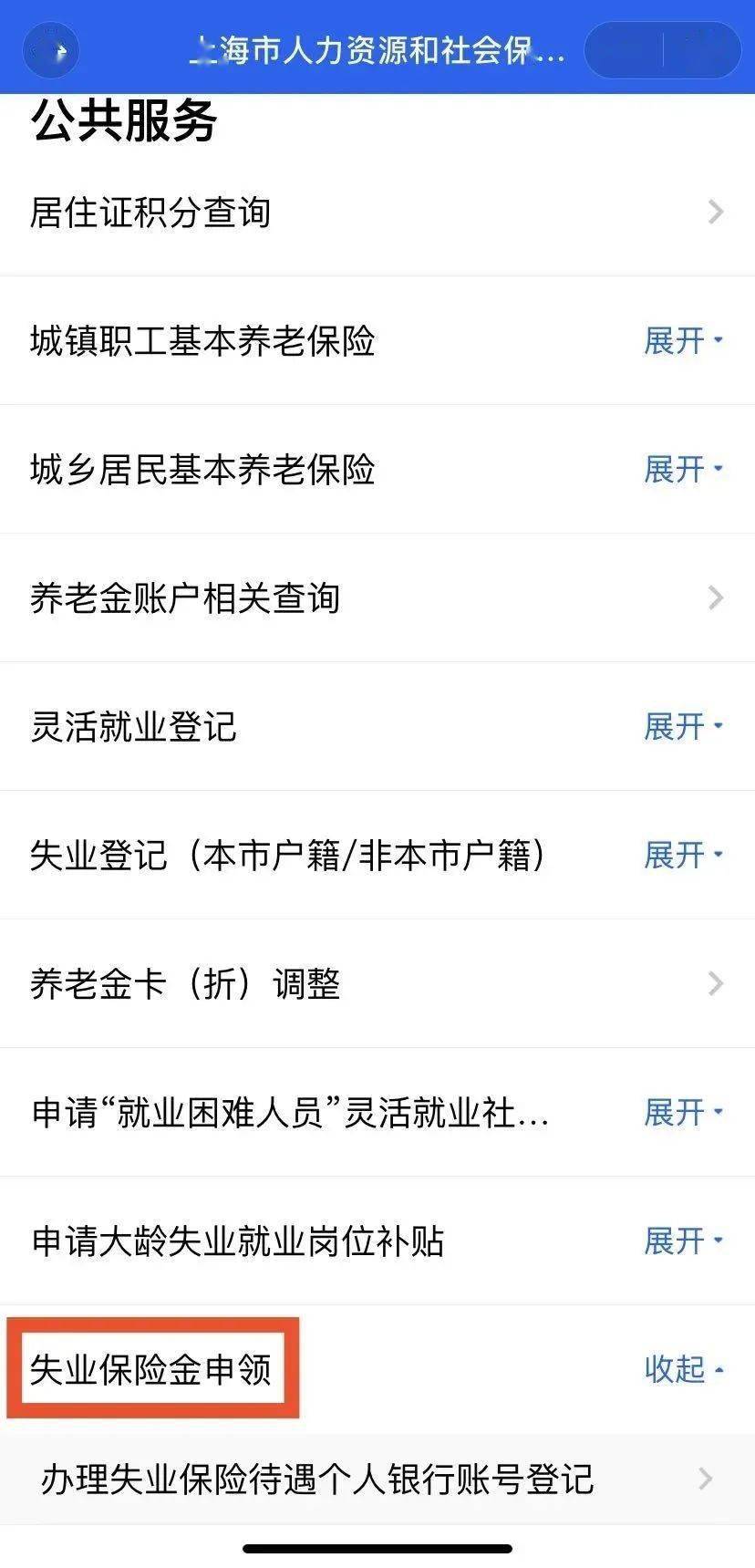
Task: Expand 城镇职工基本养老保险
Action: [x=683, y=341]
